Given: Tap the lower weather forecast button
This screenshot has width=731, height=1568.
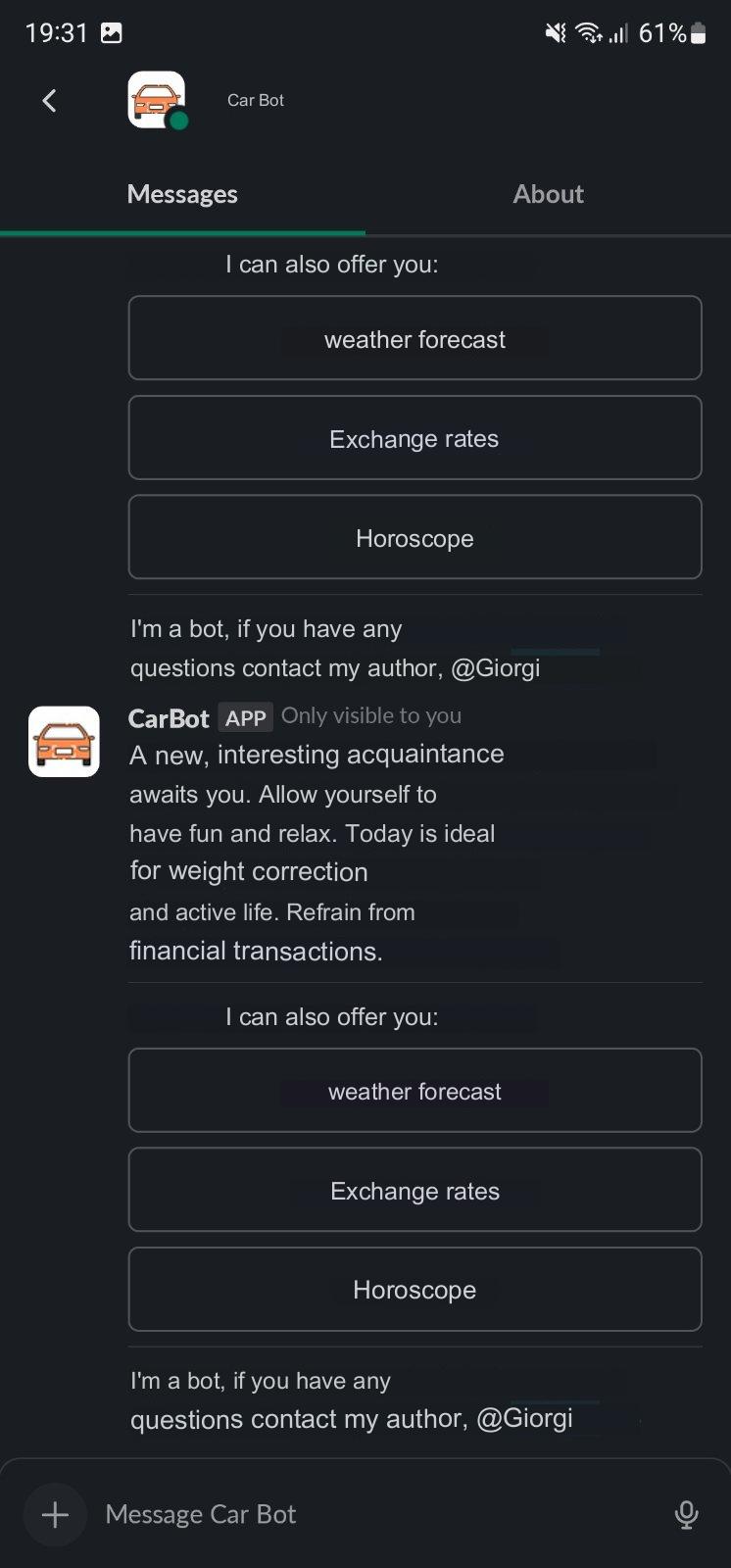Looking at the screenshot, I should (x=414, y=1091).
